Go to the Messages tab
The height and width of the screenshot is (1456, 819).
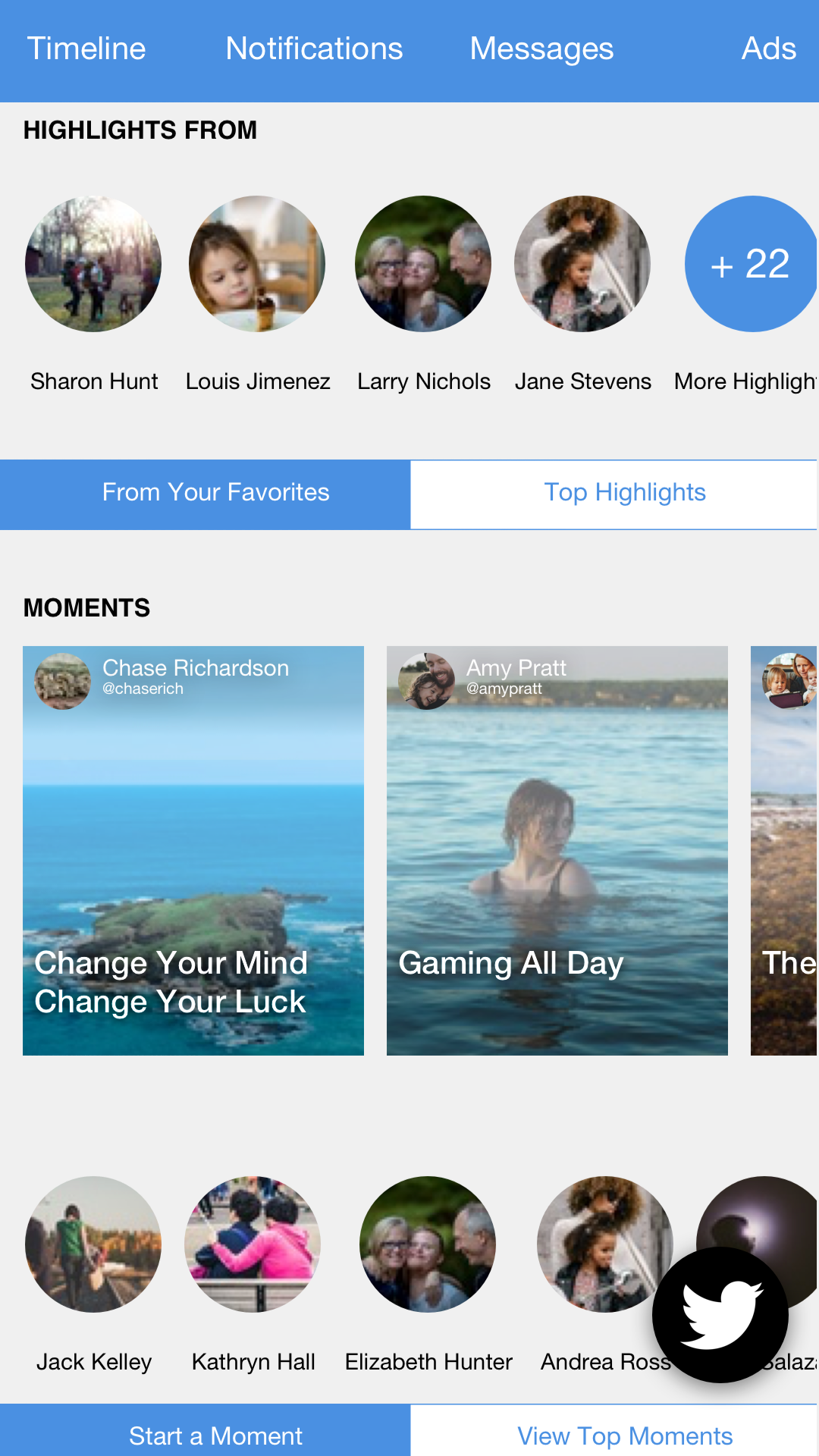[541, 49]
